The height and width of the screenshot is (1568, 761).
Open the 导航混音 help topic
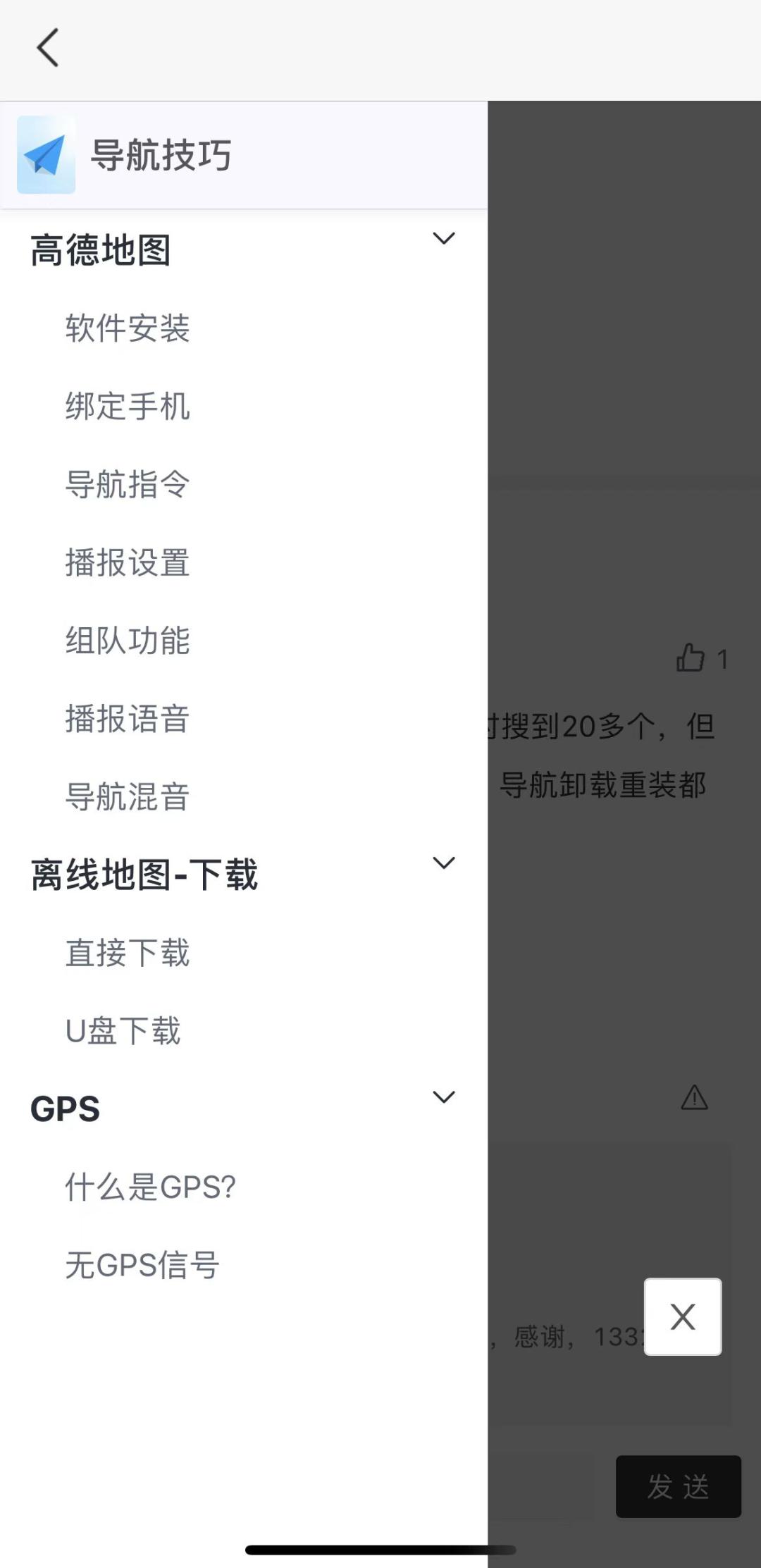click(128, 797)
